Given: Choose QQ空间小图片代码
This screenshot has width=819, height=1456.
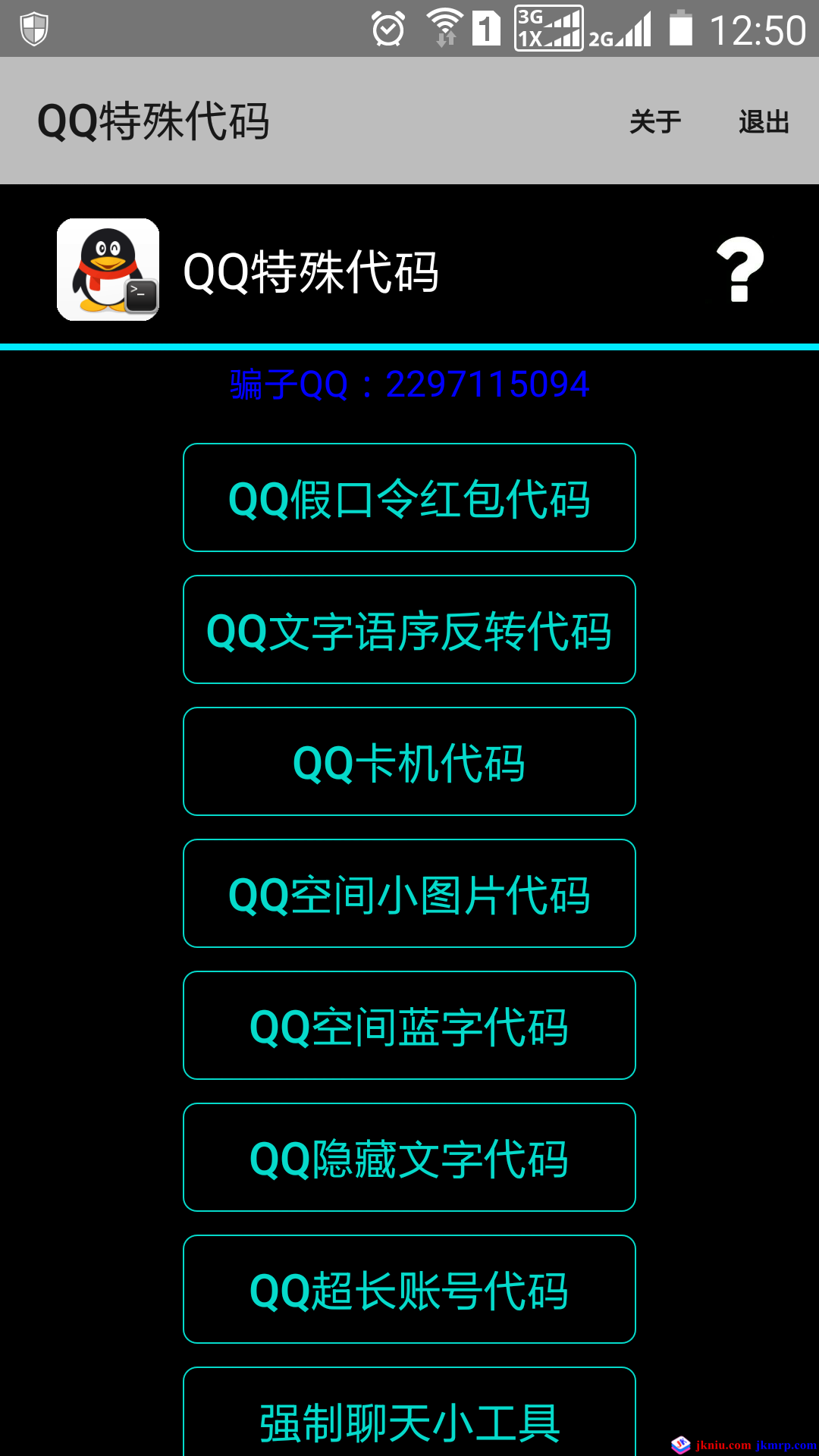Looking at the screenshot, I should coord(409,893).
